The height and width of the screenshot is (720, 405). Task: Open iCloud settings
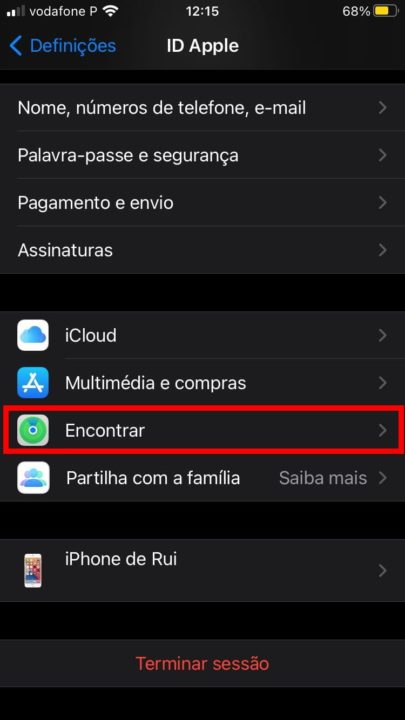click(x=202, y=335)
